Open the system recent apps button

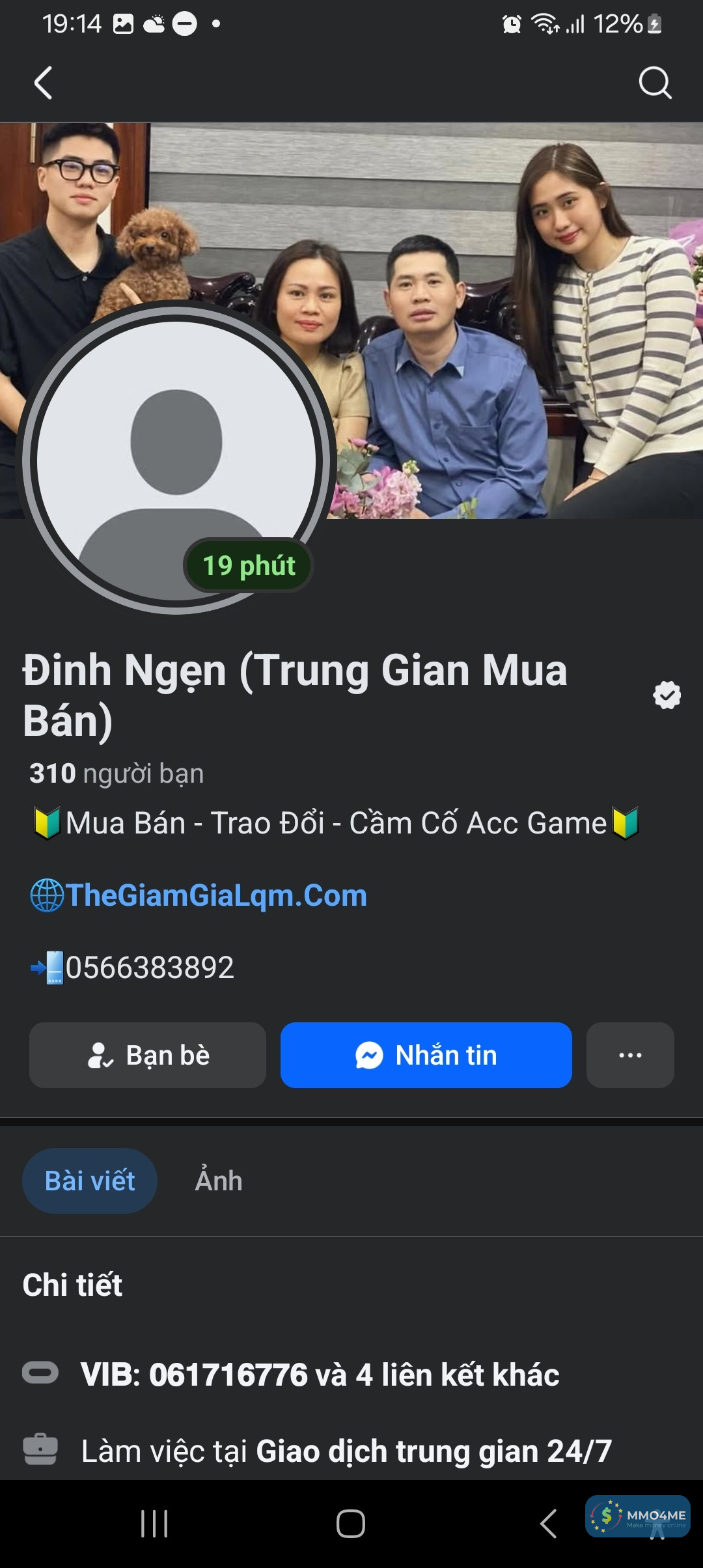154,1524
